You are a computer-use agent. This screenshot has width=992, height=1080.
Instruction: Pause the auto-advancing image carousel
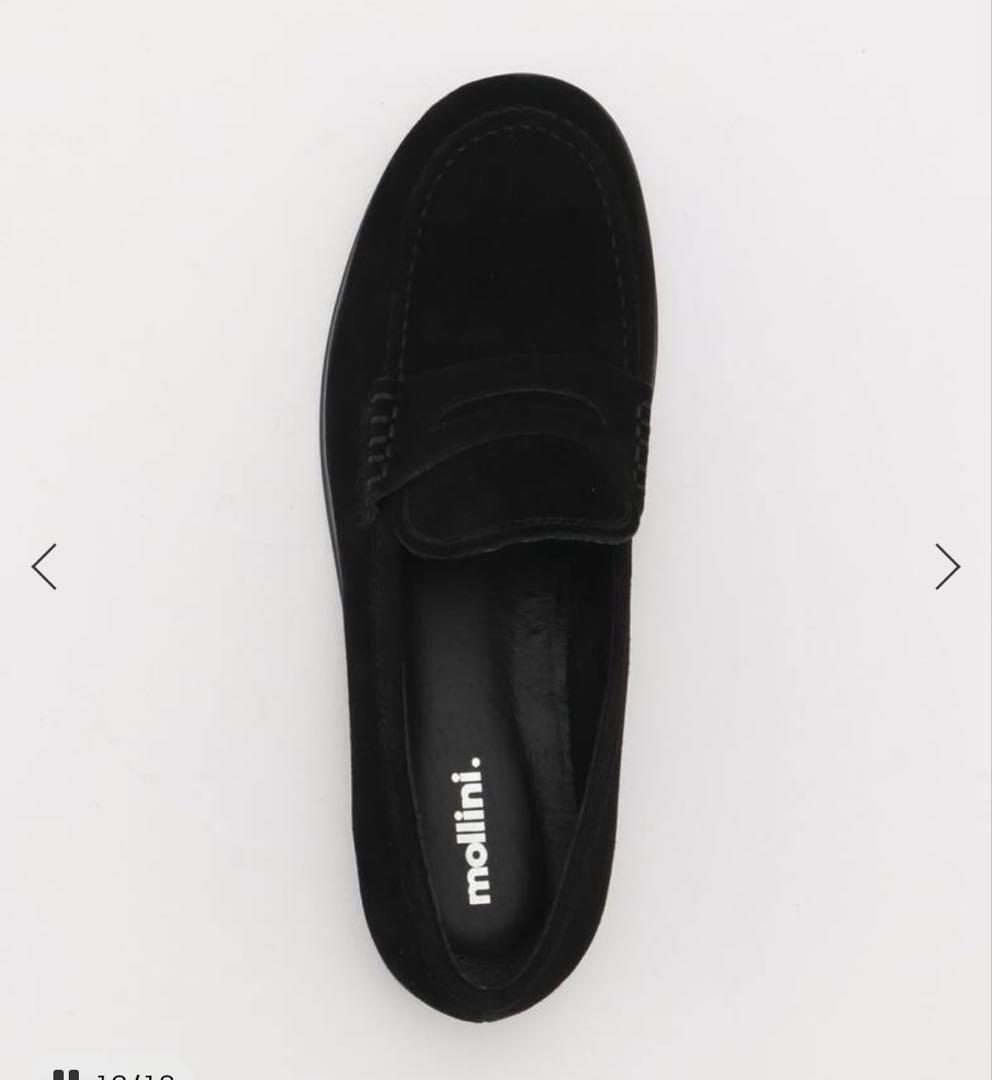(x=66, y=1074)
